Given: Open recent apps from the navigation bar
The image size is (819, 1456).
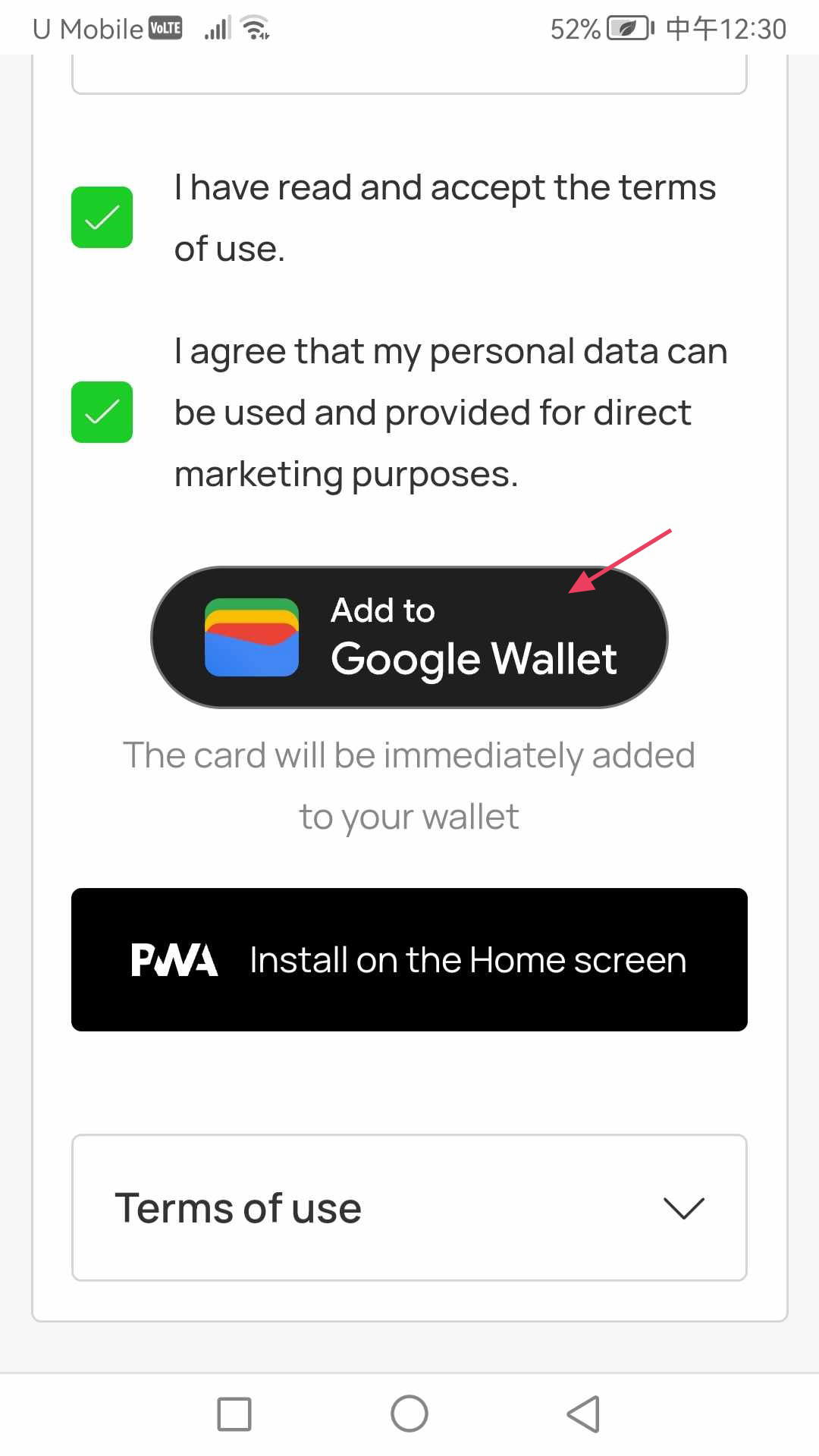Looking at the screenshot, I should (234, 1414).
